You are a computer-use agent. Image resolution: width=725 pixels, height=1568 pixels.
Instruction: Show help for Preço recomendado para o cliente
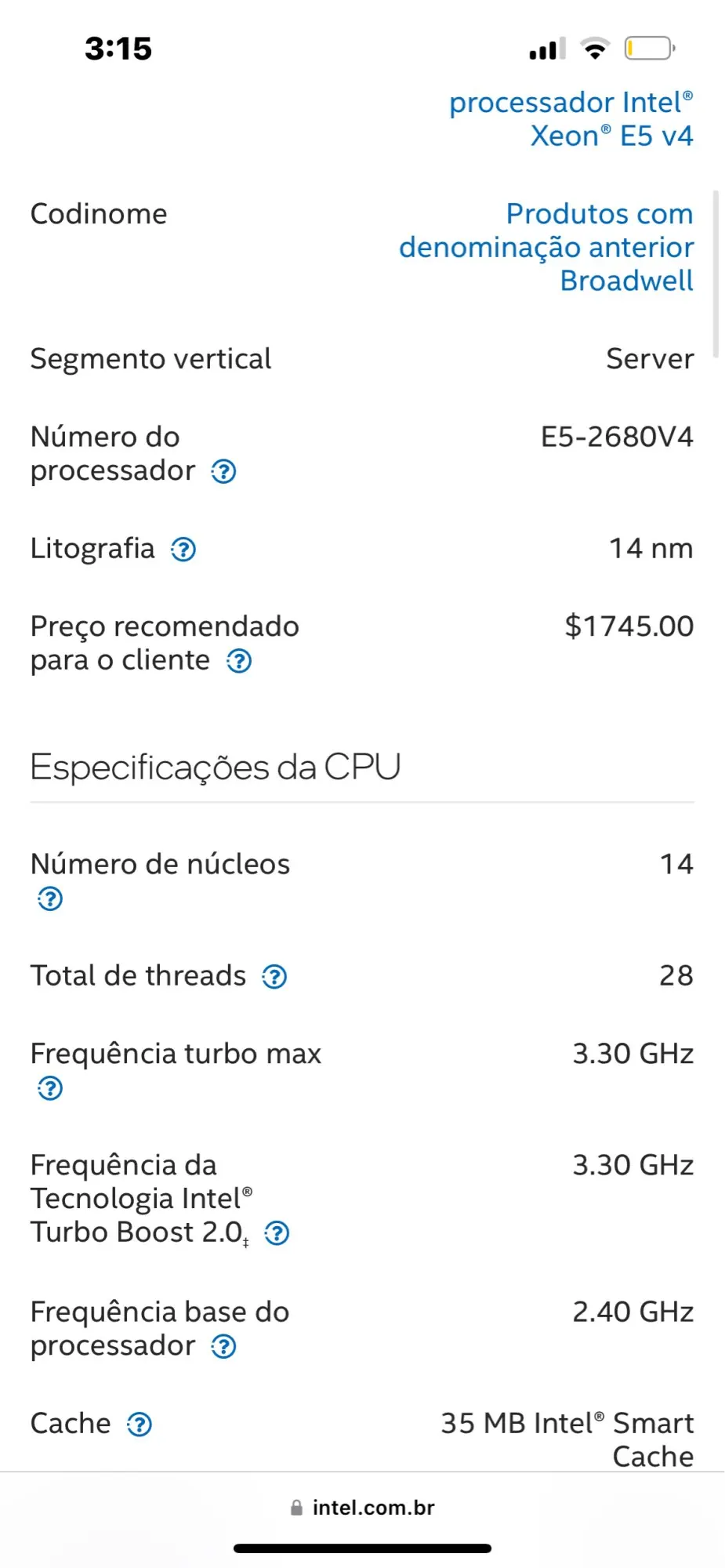coord(239,662)
